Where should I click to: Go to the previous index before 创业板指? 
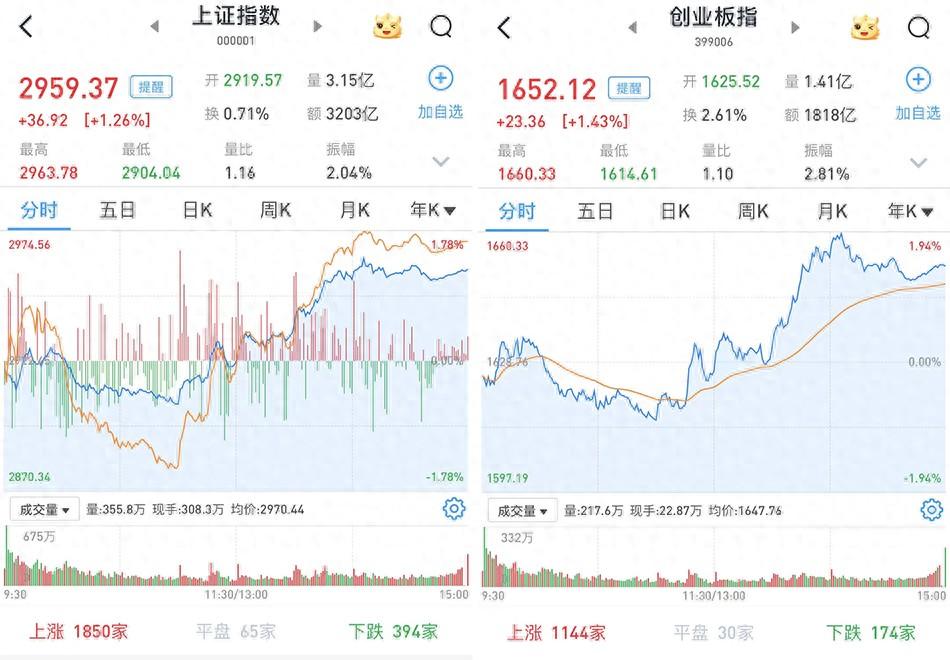(632, 26)
